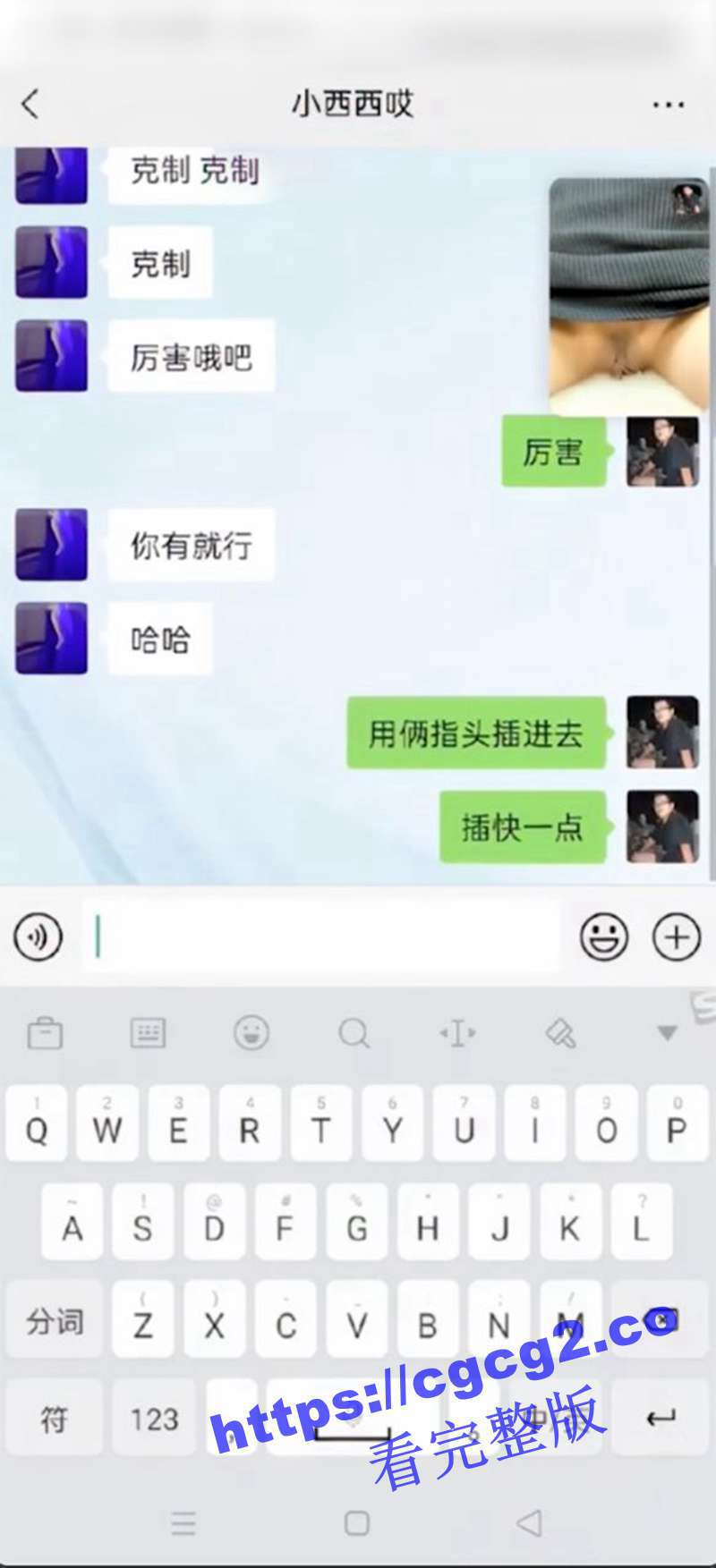Open contact avatar beside 你有就行
Viewport: 716px width, 1568px height.
coord(51,545)
